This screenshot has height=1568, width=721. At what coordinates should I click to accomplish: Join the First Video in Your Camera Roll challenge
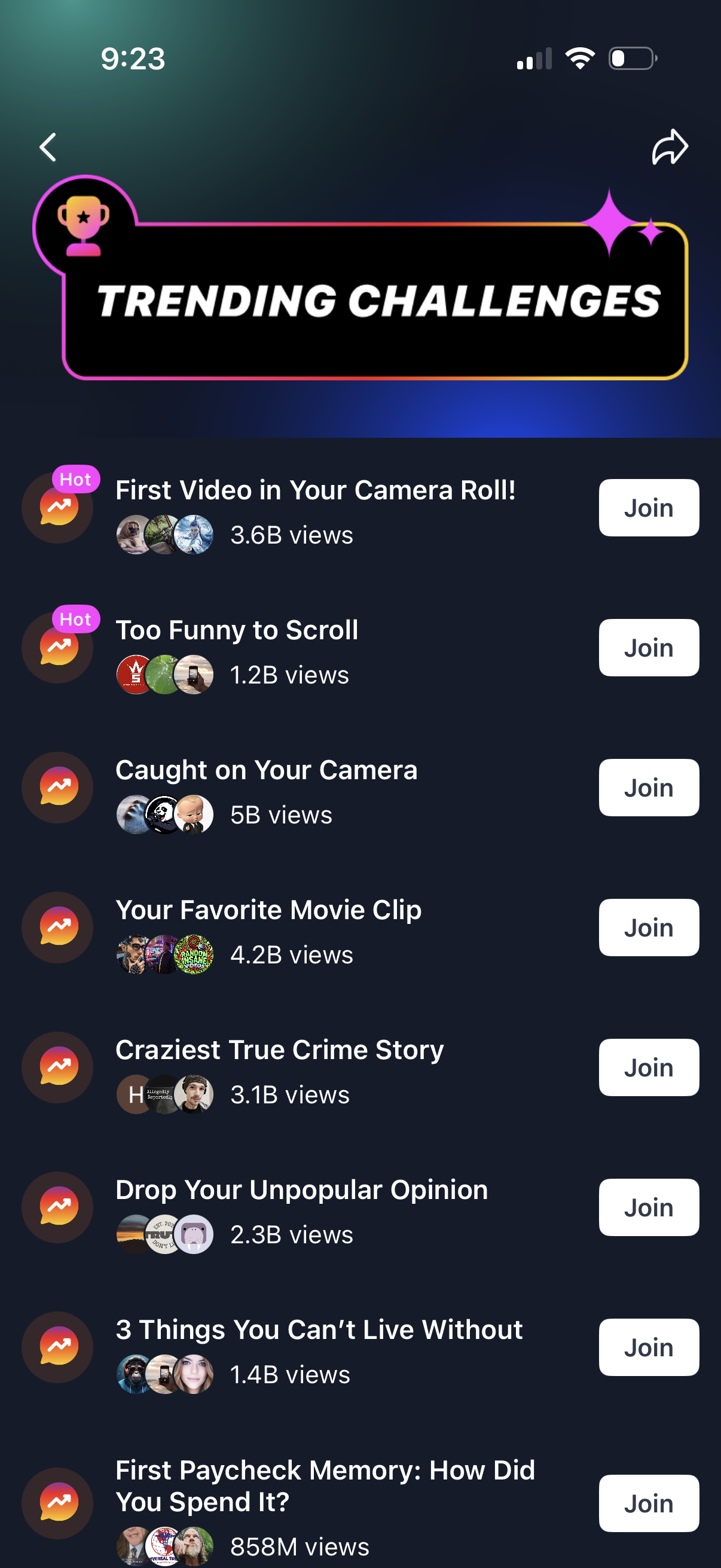point(648,508)
